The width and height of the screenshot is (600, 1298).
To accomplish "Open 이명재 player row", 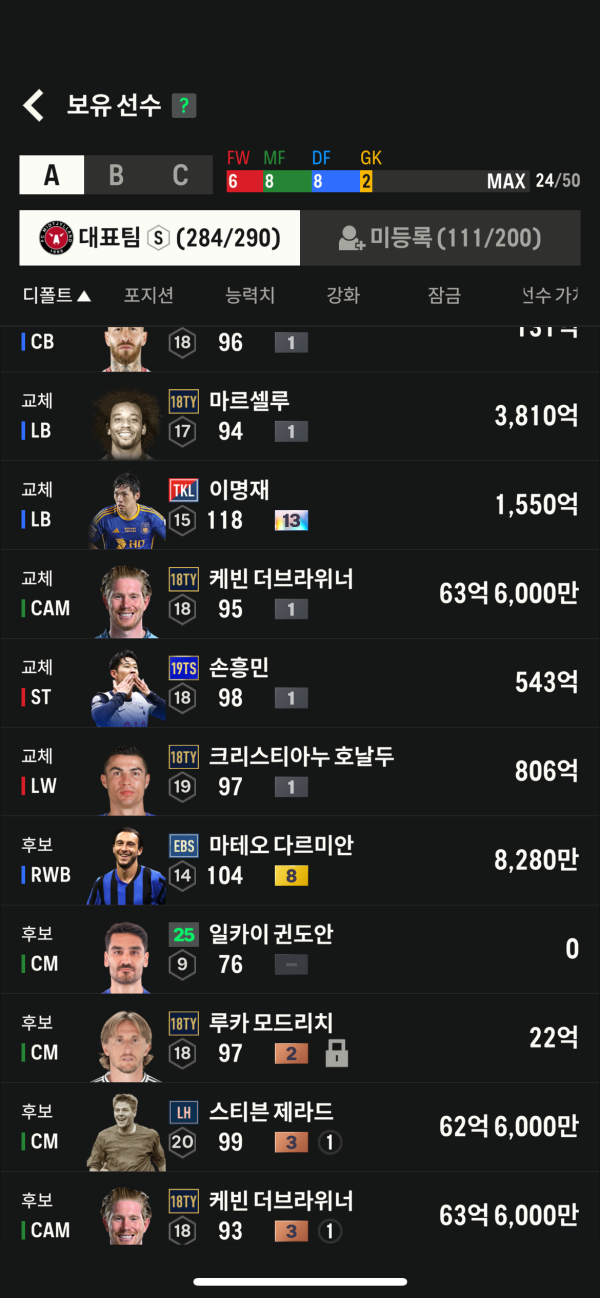I will (x=300, y=505).
